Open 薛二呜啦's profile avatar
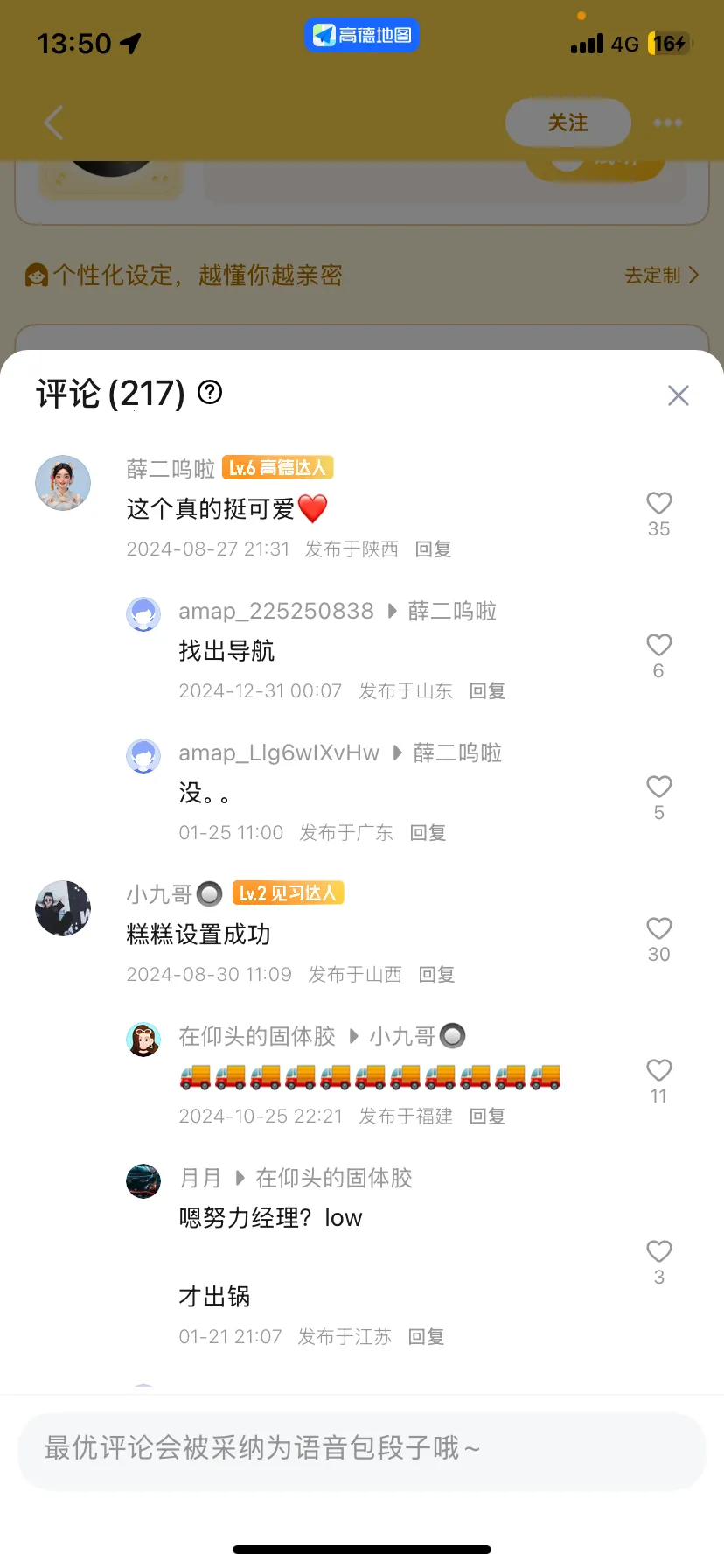The image size is (724, 1568). pyautogui.click(x=62, y=482)
